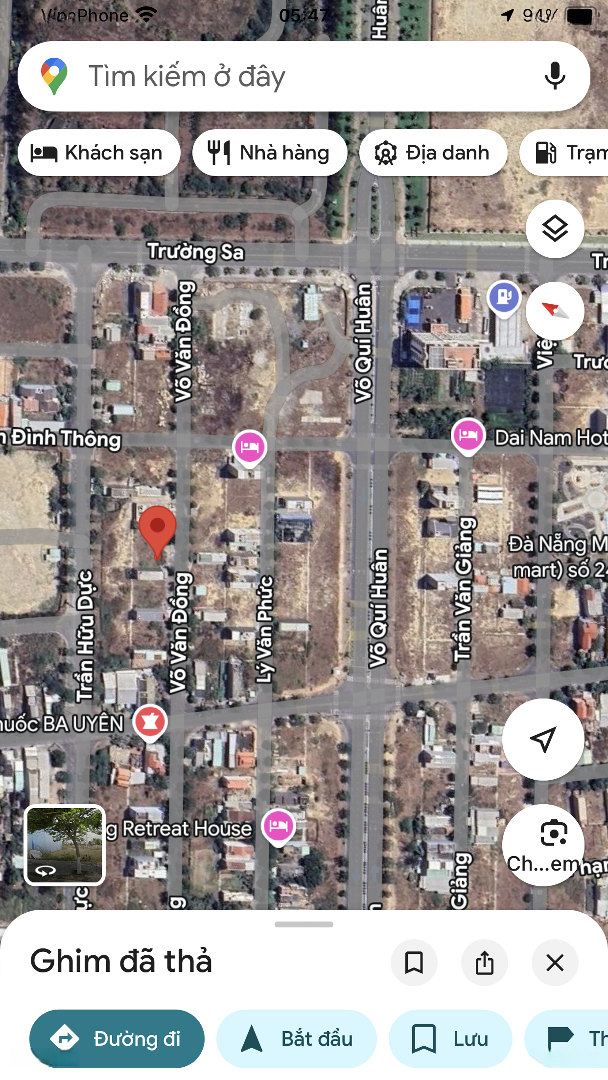Close the Ghim đã thả panel

(555, 963)
